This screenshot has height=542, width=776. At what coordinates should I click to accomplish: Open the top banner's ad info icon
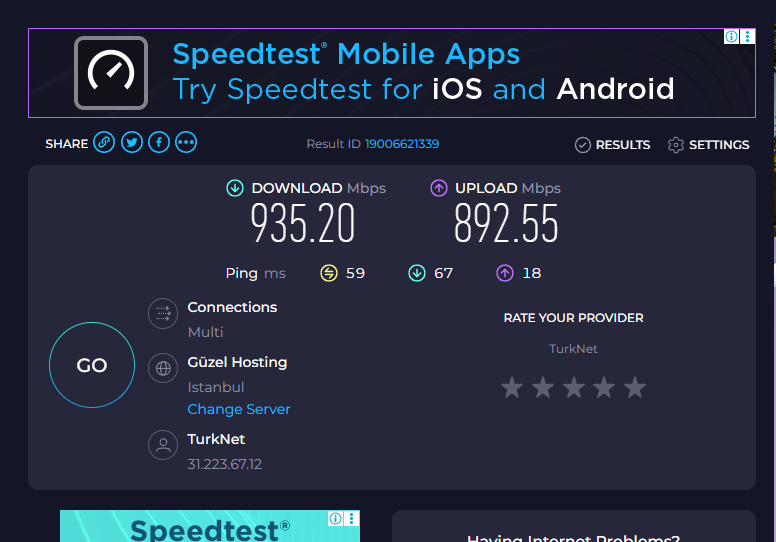[731, 37]
